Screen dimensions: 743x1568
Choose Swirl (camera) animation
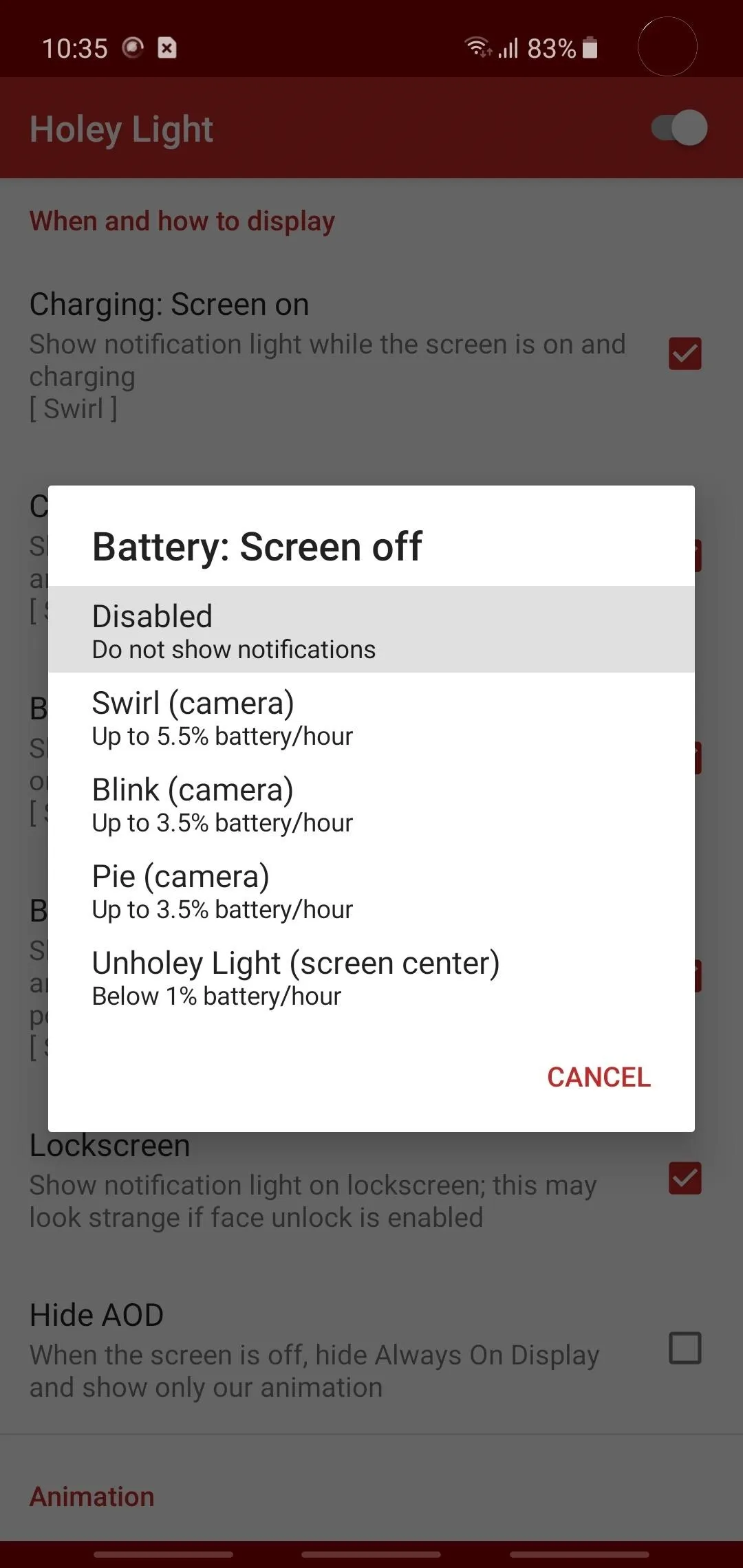coord(371,716)
